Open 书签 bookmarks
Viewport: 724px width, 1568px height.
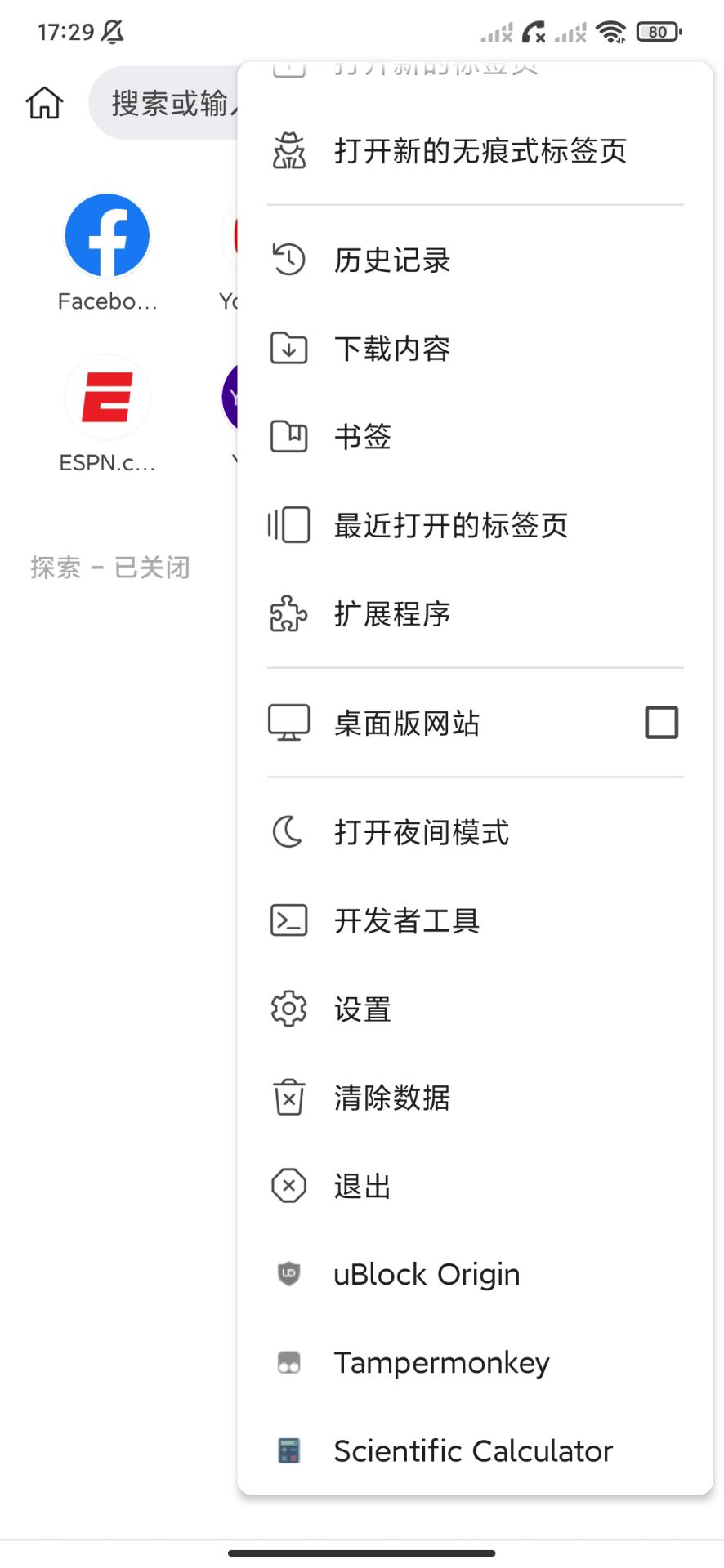363,437
